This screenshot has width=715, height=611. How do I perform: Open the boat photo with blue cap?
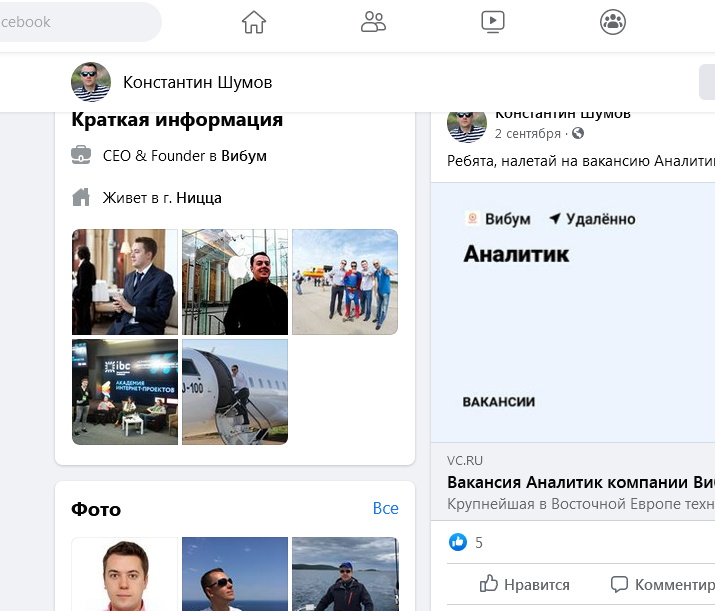(345, 574)
